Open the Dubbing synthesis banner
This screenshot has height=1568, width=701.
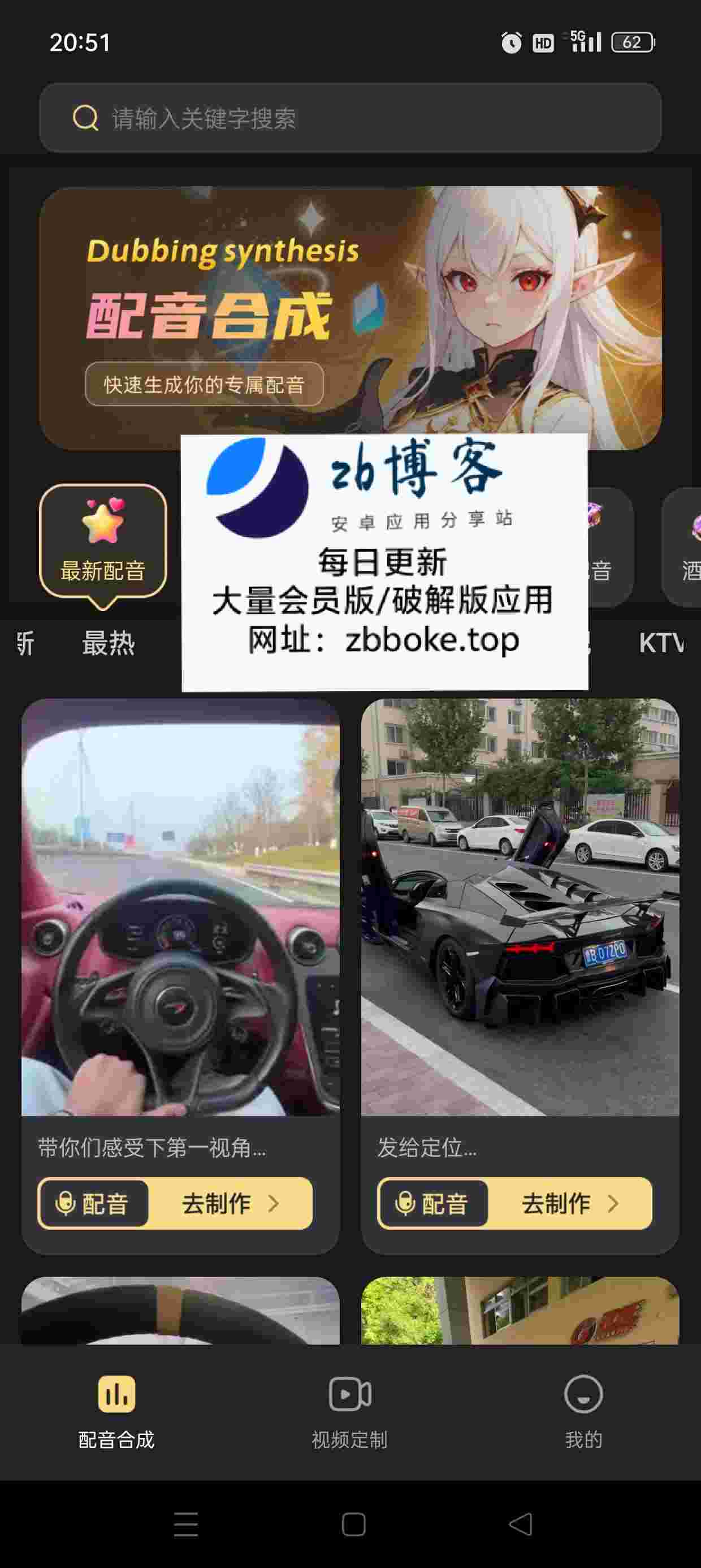pyautogui.click(x=350, y=318)
